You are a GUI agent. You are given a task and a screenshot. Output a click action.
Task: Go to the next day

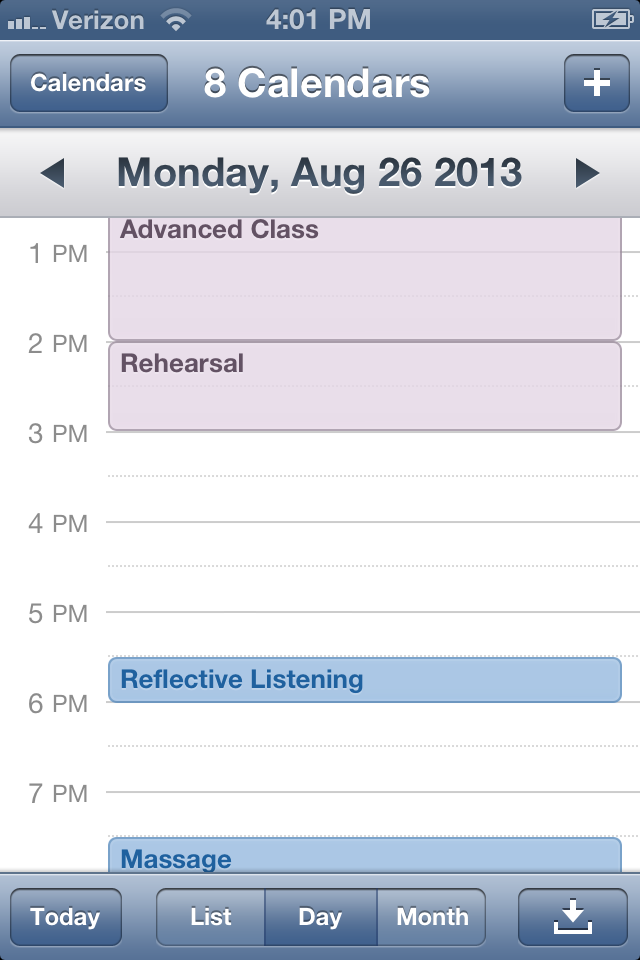tap(587, 174)
